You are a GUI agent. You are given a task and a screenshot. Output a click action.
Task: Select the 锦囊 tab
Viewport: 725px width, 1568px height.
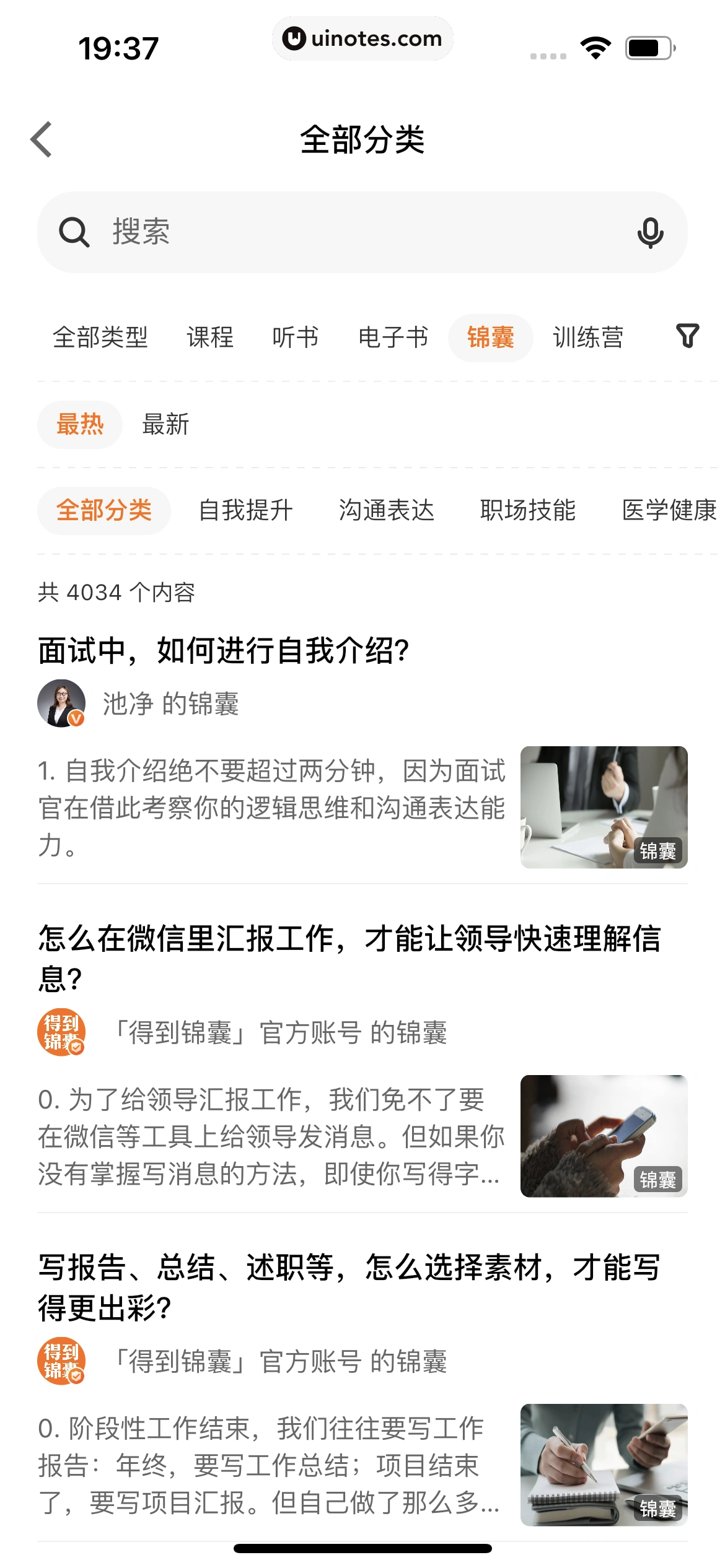point(490,338)
